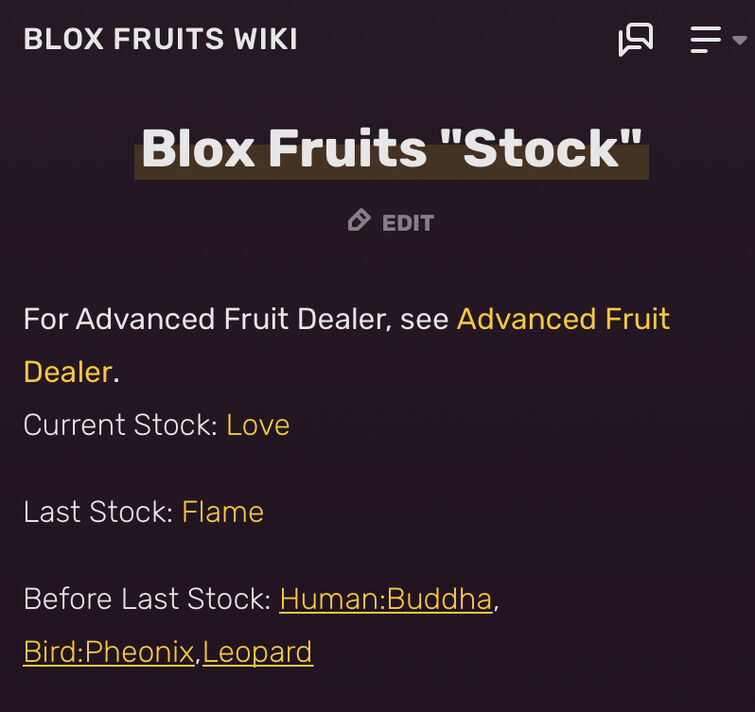Open the Blox Fruits Wiki home link
Screen dimensions: 755x712
(160, 39)
